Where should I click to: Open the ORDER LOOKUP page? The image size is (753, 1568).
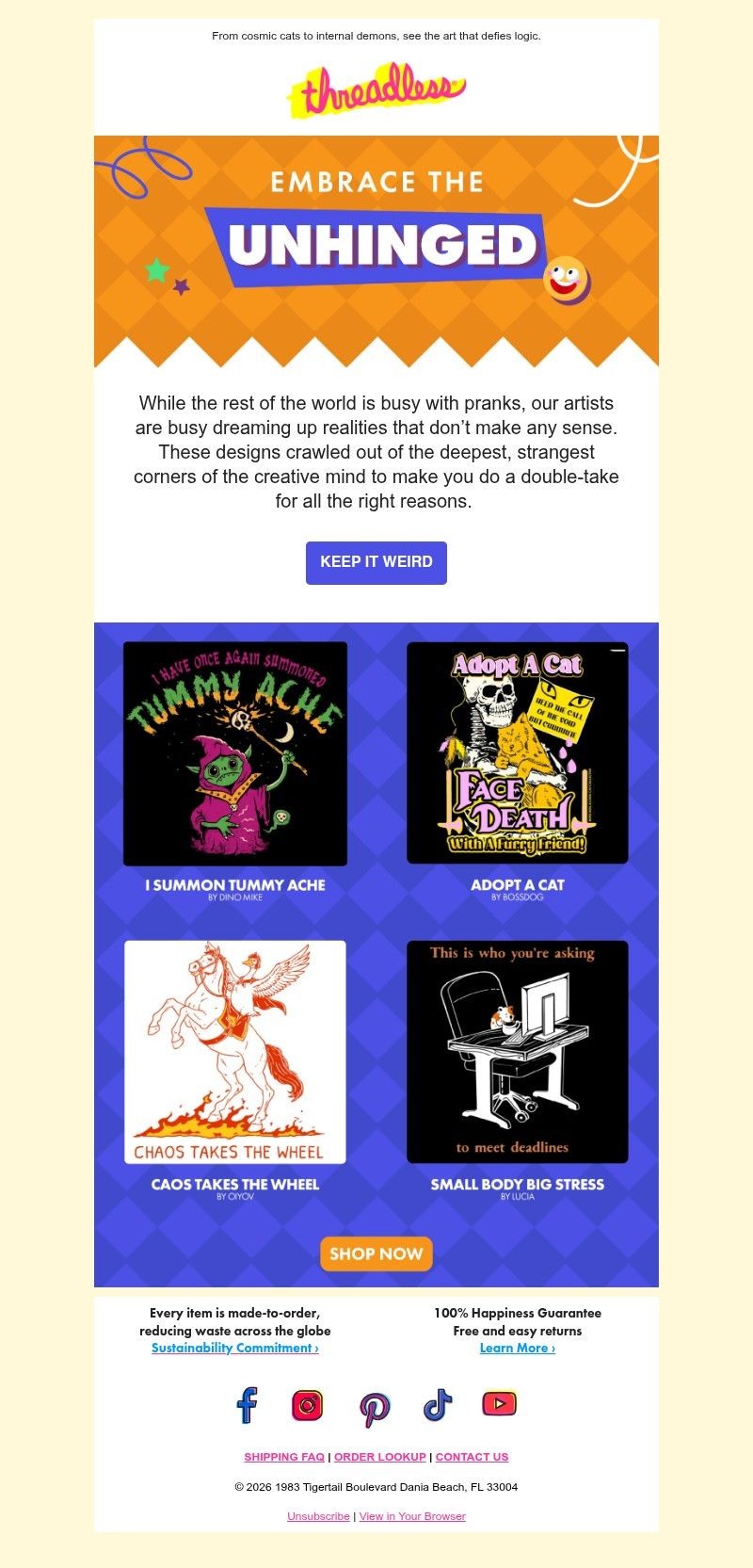tap(380, 1456)
